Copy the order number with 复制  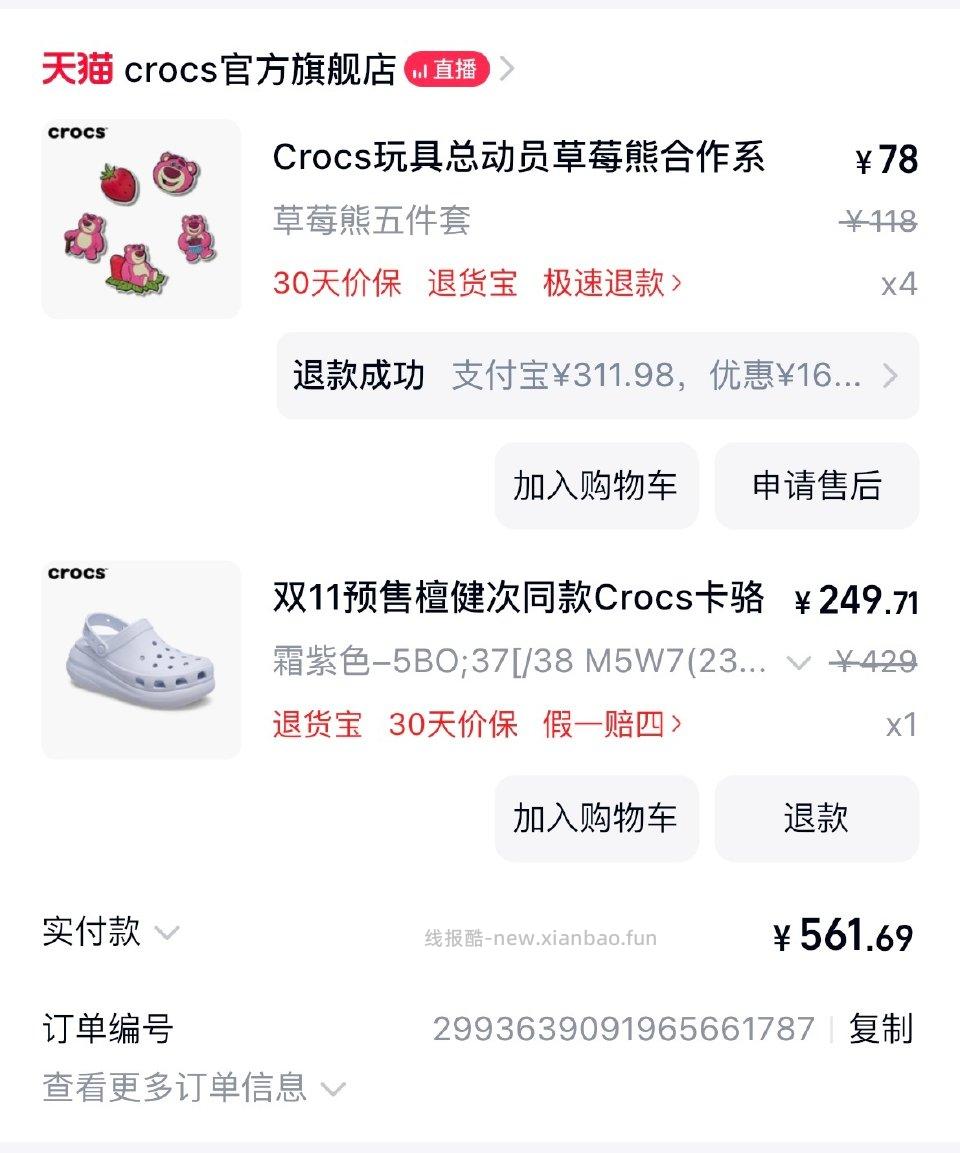pos(880,1027)
